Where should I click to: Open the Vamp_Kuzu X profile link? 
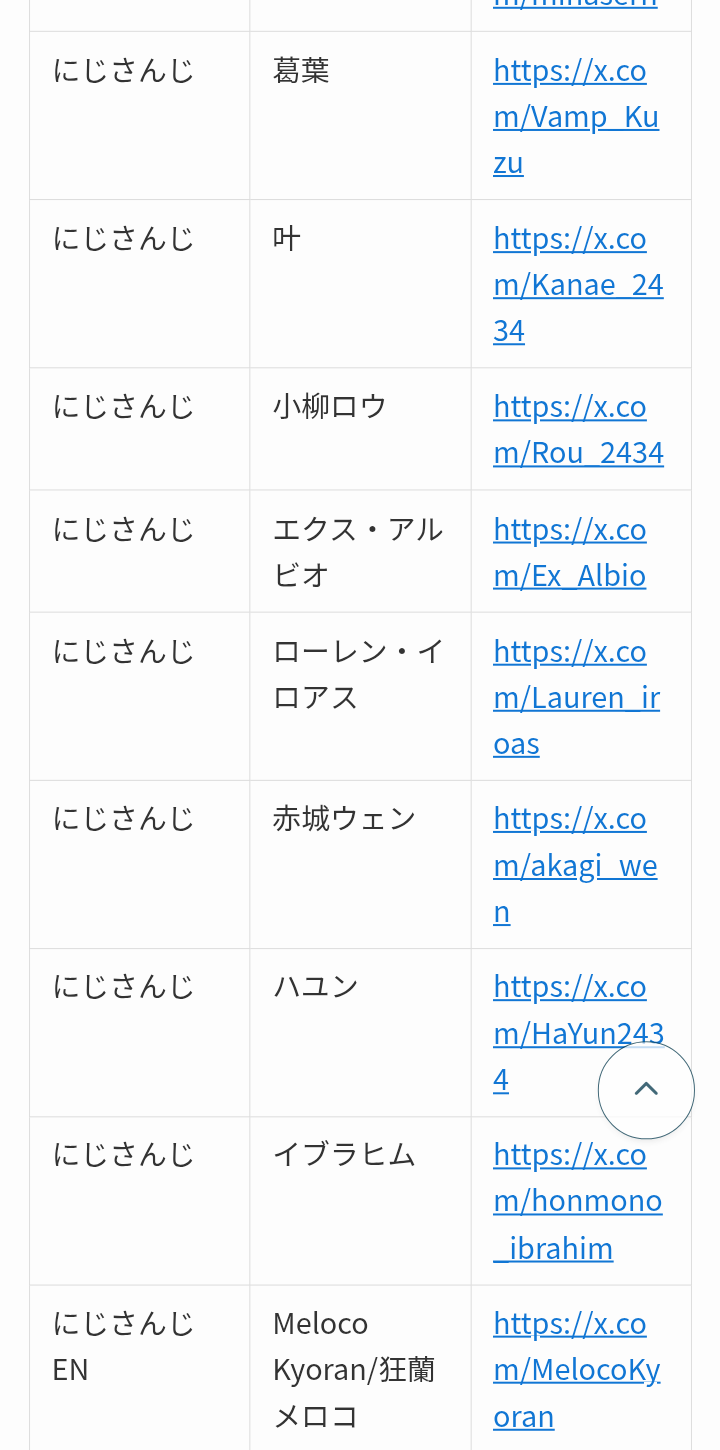click(576, 116)
